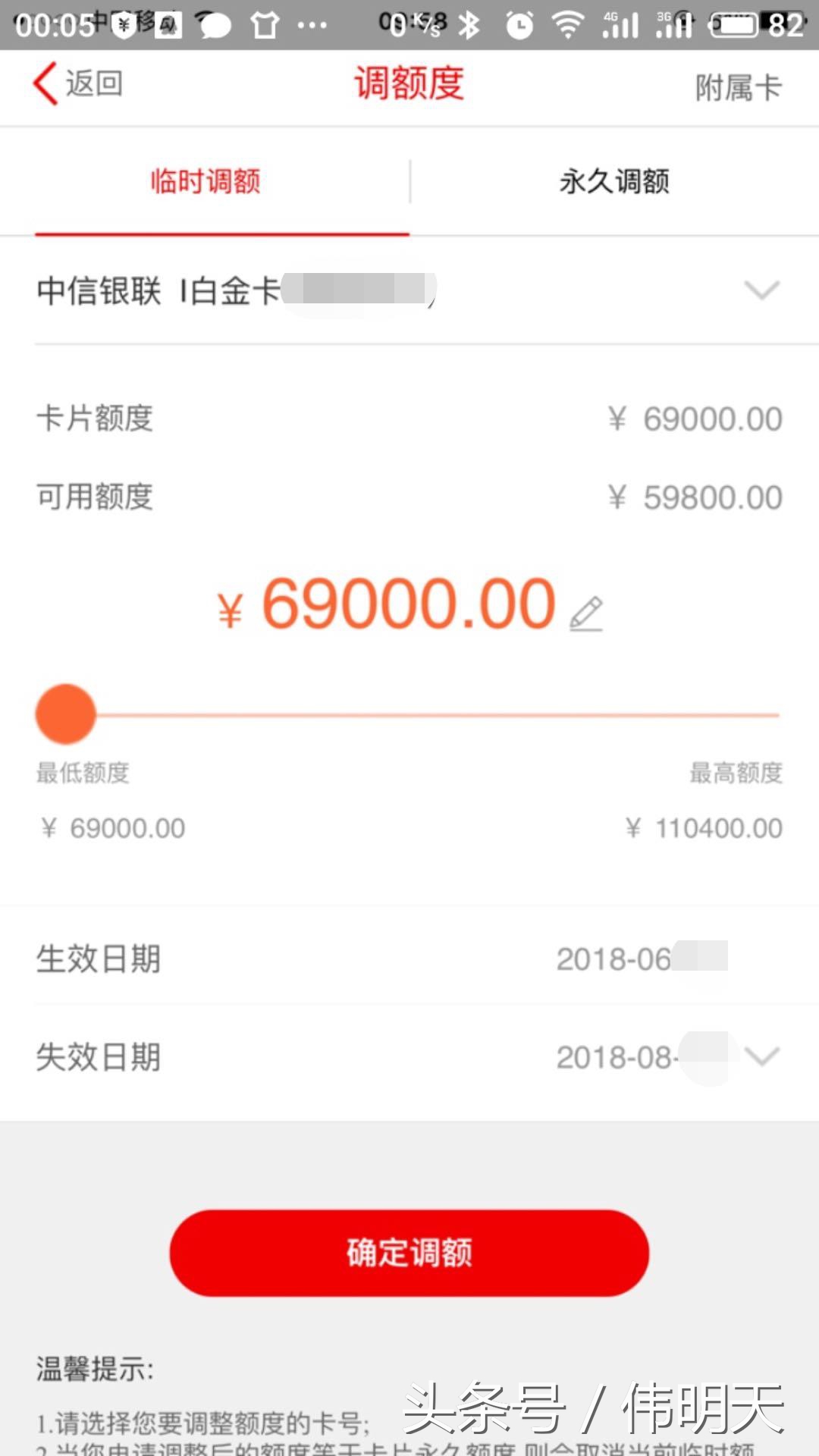Click the orange limit slider handle
The image size is (819, 1456).
[65, 714]
